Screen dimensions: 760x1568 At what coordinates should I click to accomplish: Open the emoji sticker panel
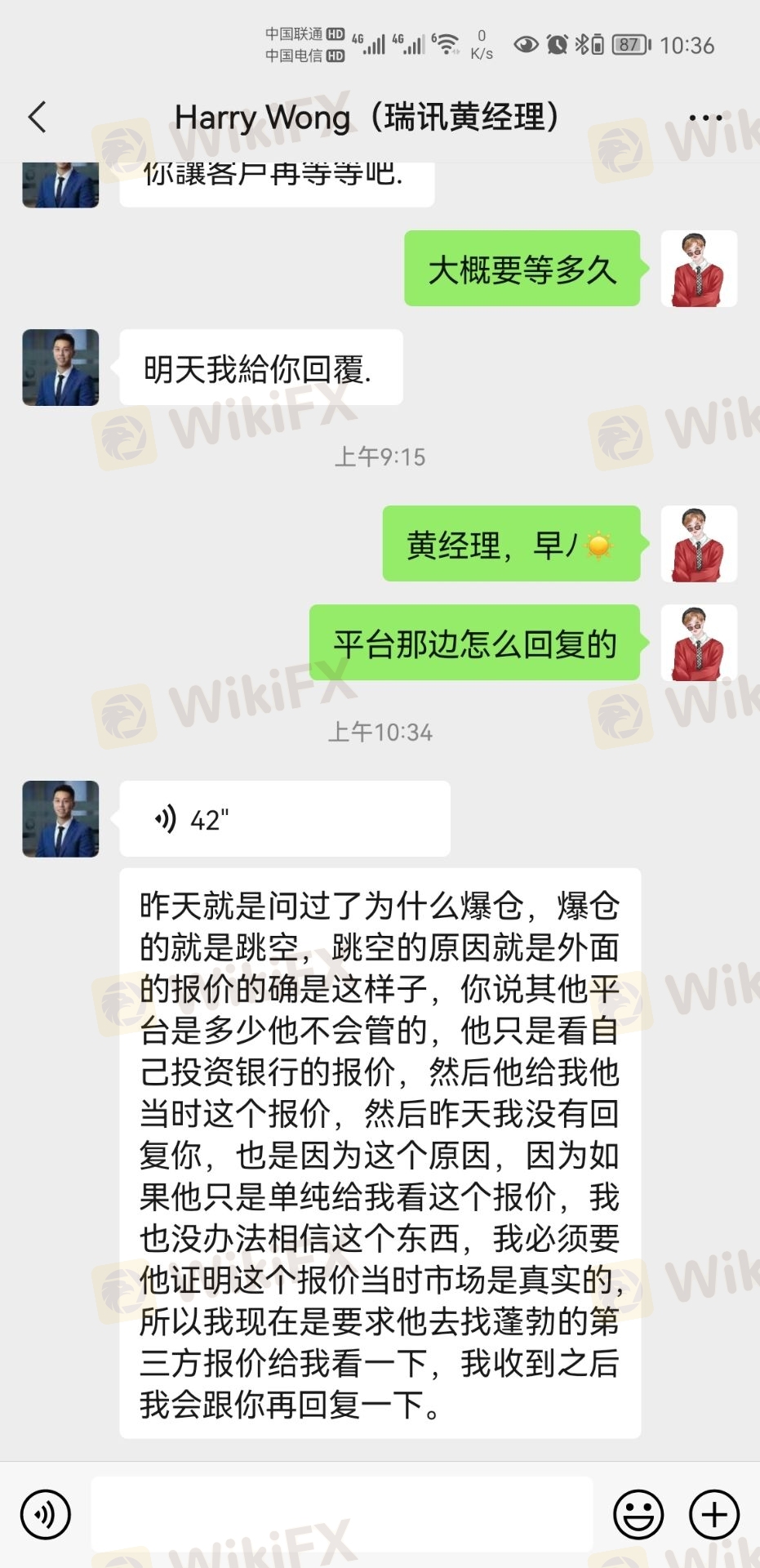(638, 1514)
